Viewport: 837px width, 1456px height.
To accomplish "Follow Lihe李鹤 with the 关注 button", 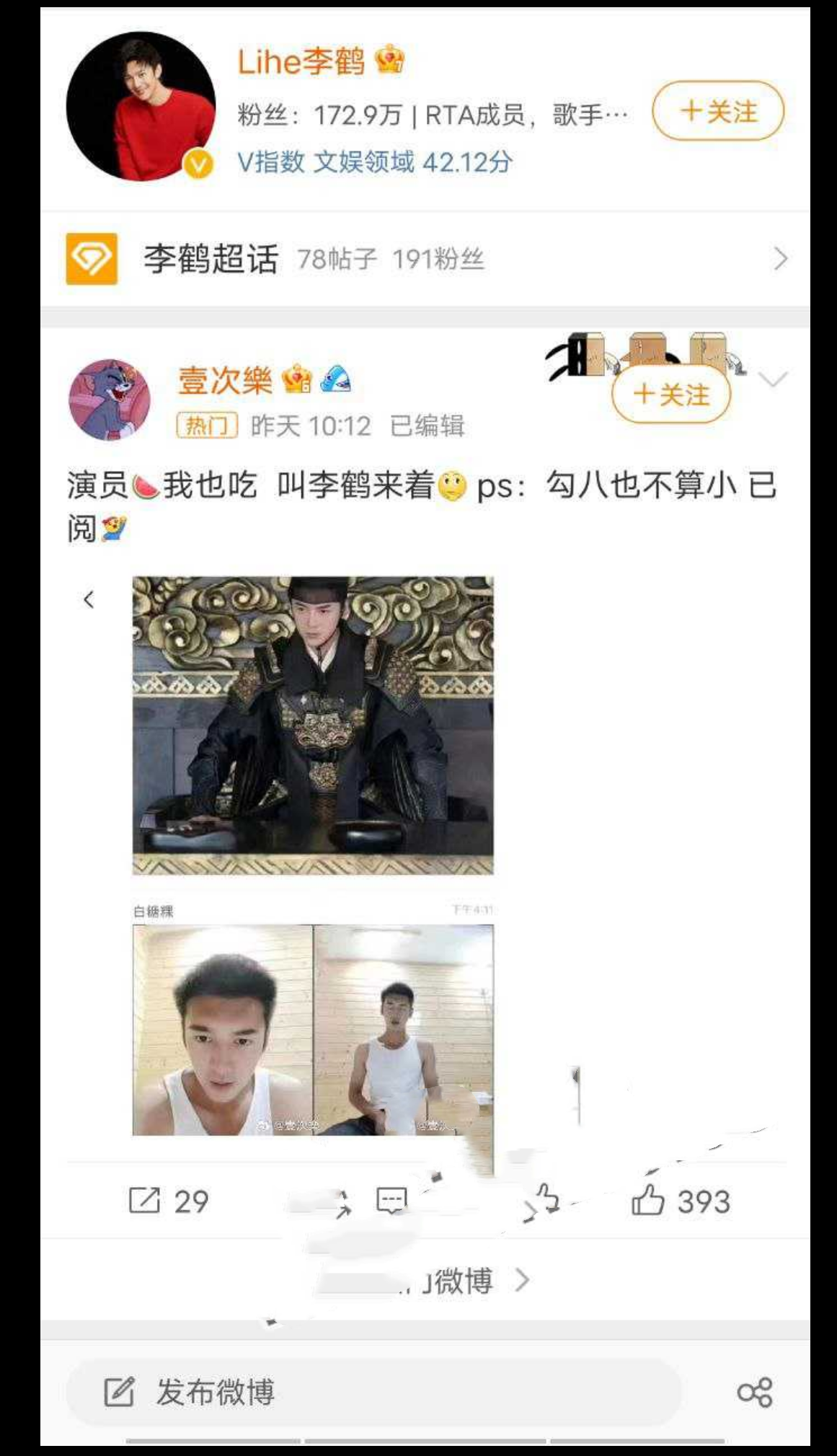I will tap(717, 111).
